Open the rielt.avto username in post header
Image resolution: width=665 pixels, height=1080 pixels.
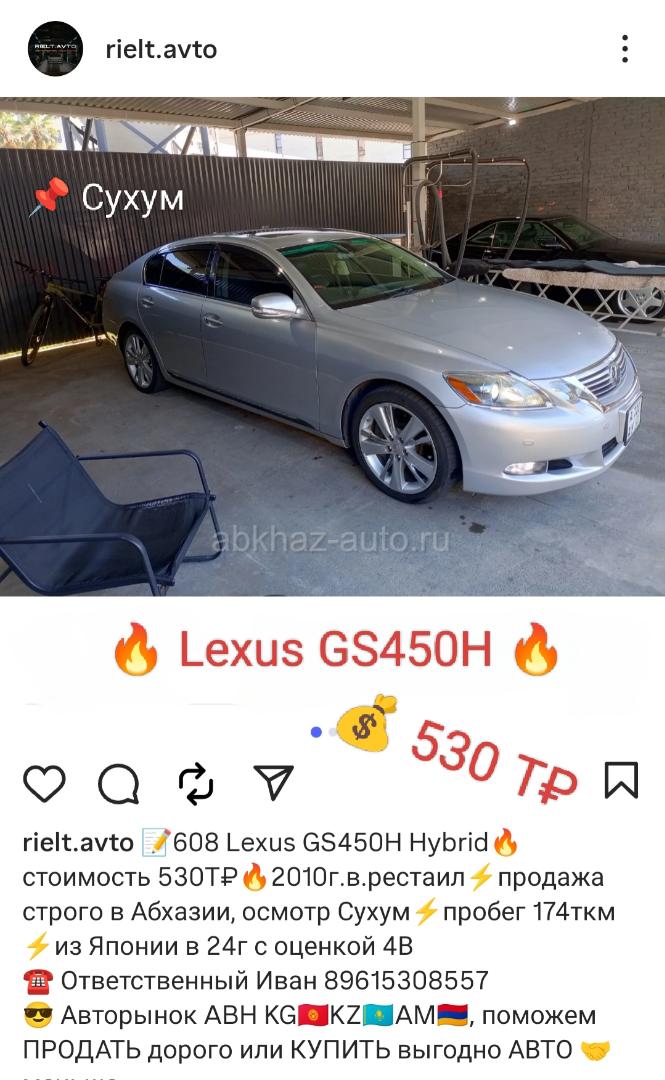click(161, 49)
